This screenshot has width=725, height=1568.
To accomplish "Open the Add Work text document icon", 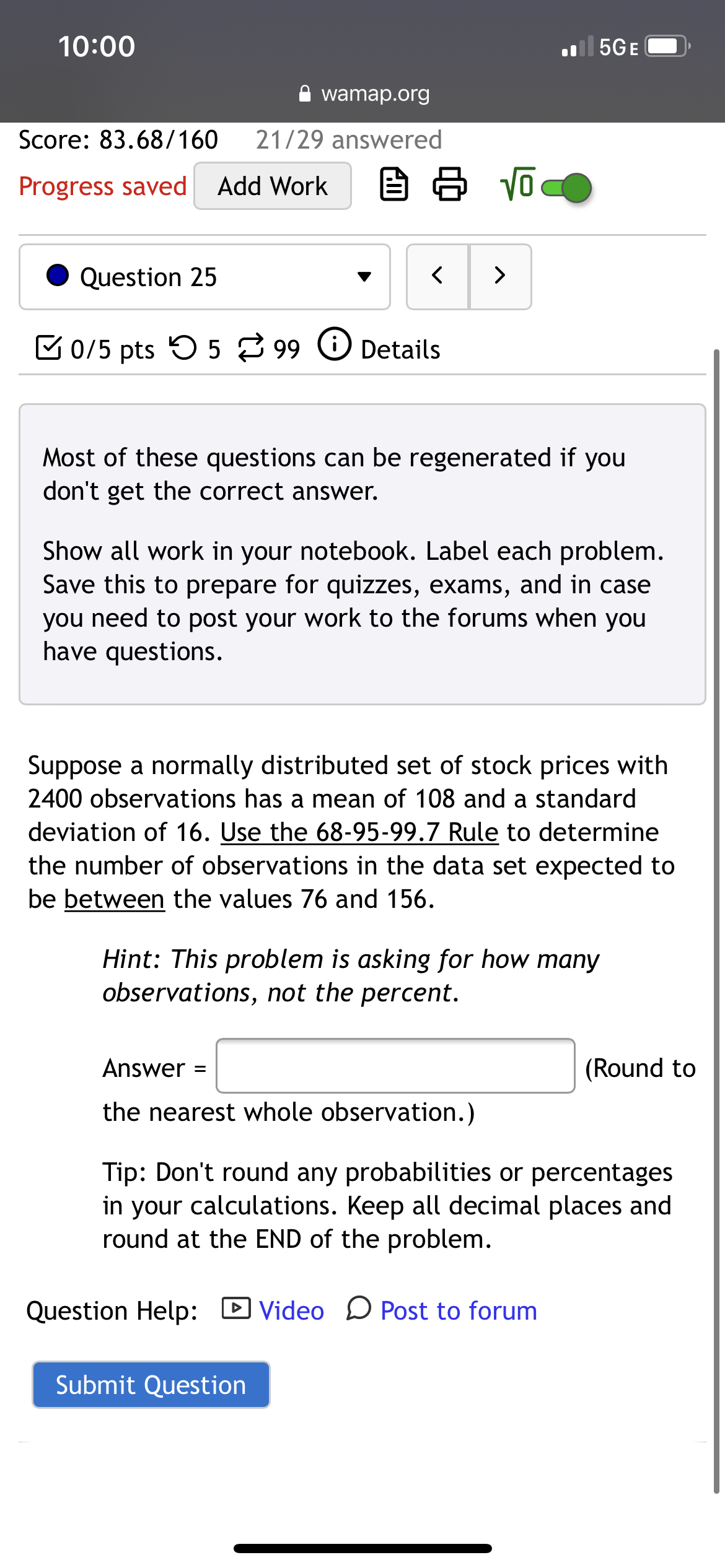I will pyautogui.click(x=395, y=185).
